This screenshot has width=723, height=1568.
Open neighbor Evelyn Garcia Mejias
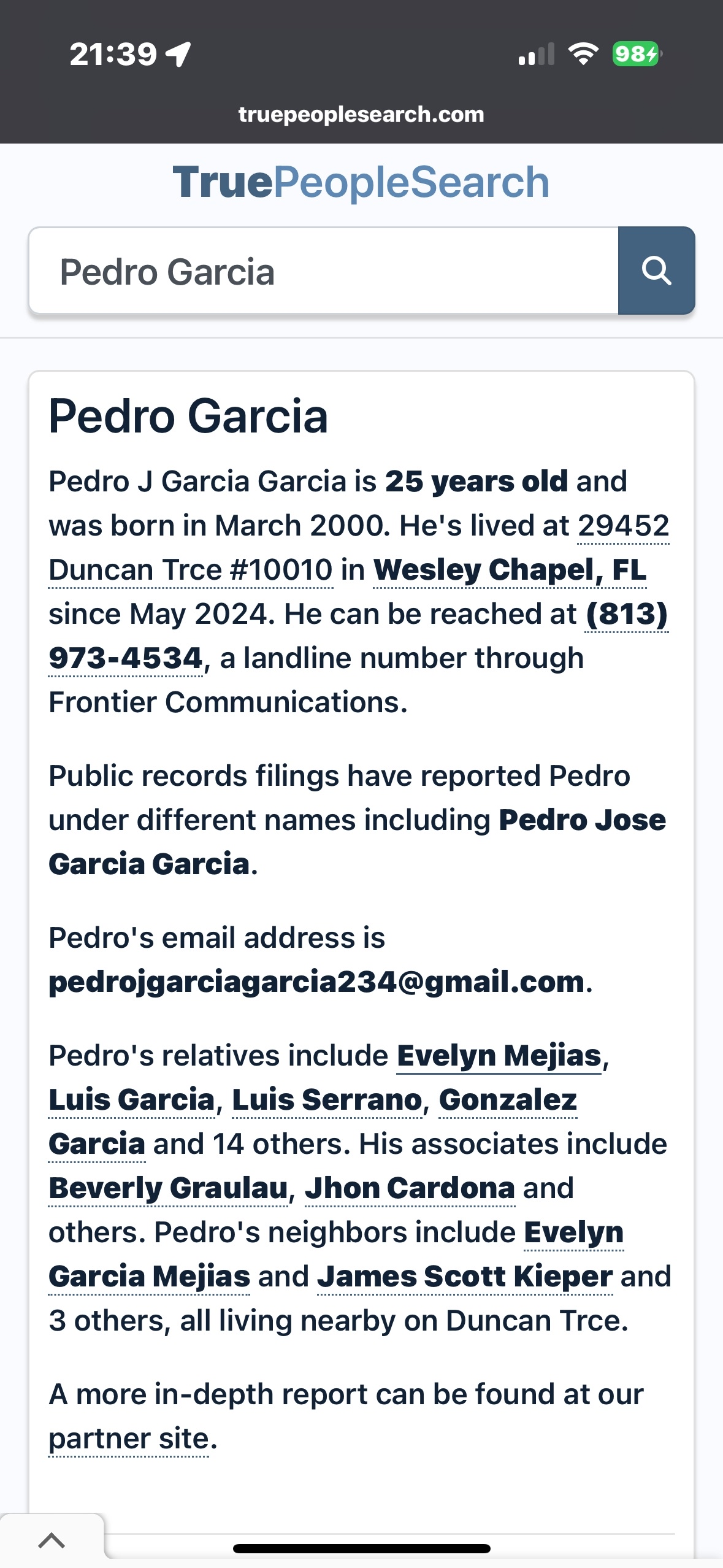click(149, 1276)
